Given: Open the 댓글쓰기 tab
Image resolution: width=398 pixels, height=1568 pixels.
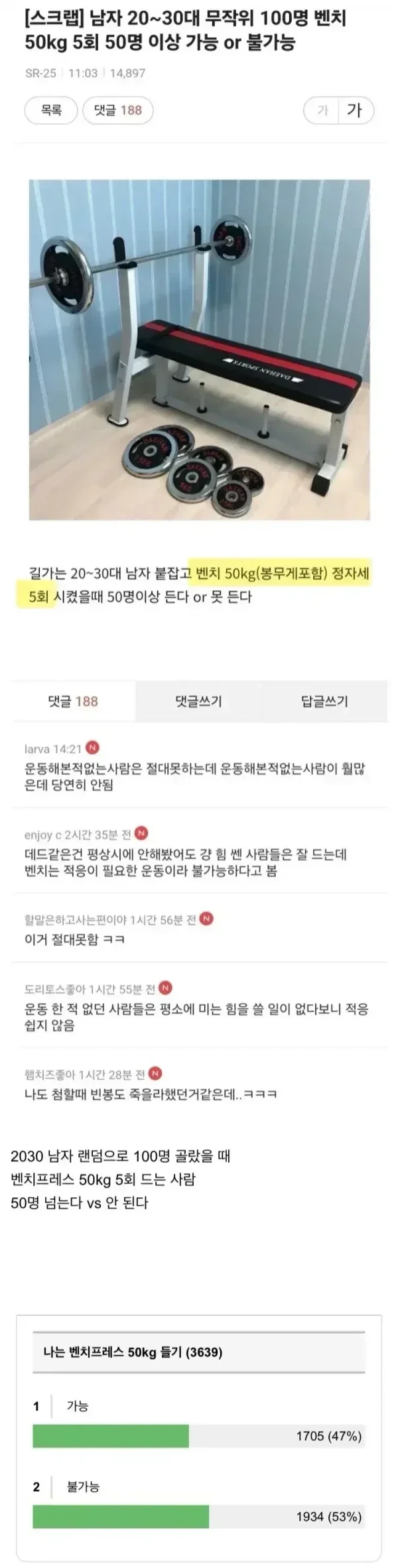Looking at the screenshot, I should [x=198, y=701].
